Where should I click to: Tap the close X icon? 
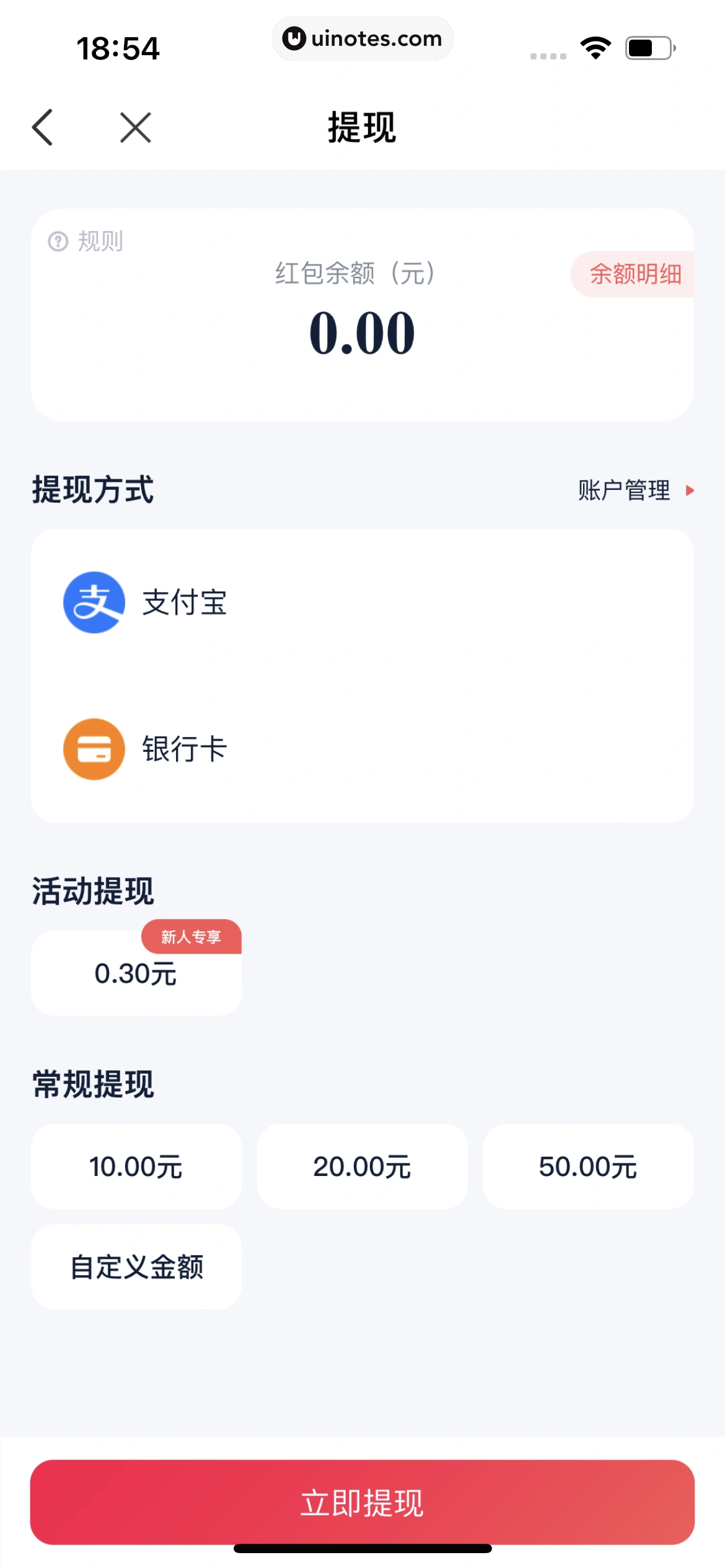(135, 128)
